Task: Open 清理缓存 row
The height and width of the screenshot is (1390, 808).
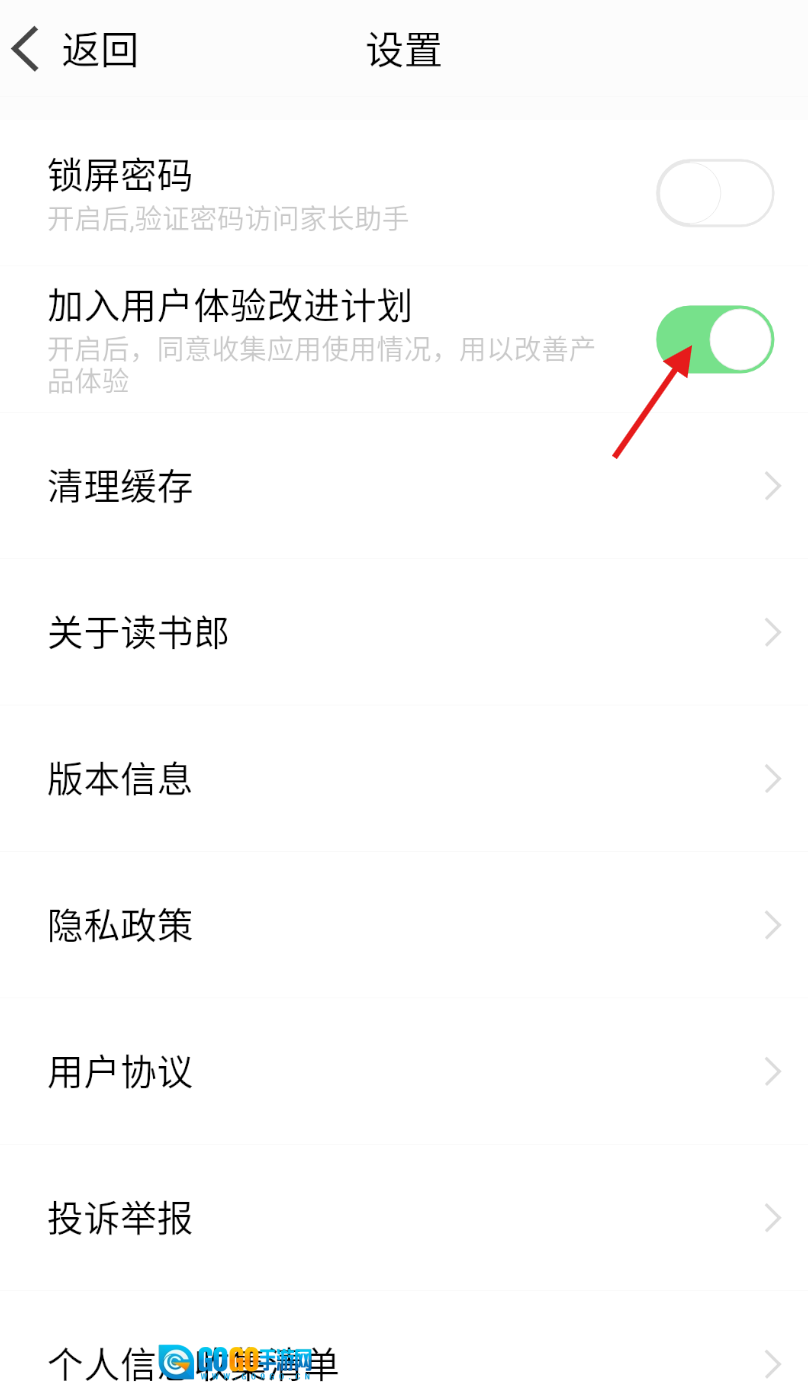Action: [404, 487]
